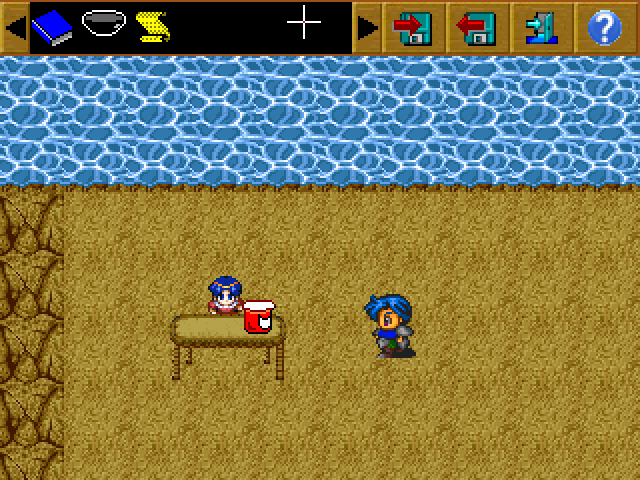Tap the inventory right scroll arrow
640x480 pixels.
click(x=367, y=27)
